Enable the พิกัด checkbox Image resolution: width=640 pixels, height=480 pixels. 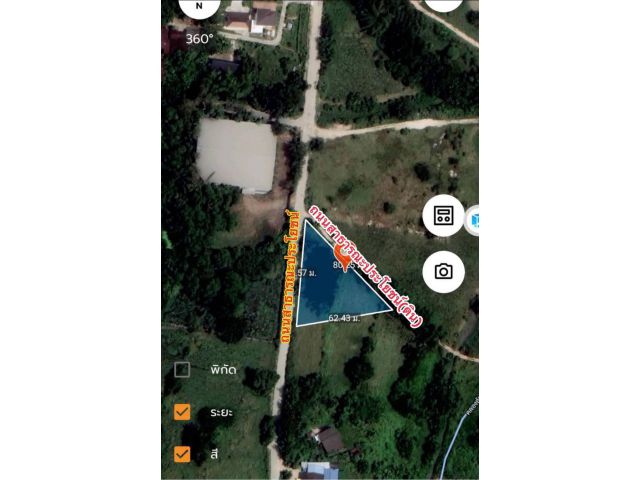[x=182, y=369]
